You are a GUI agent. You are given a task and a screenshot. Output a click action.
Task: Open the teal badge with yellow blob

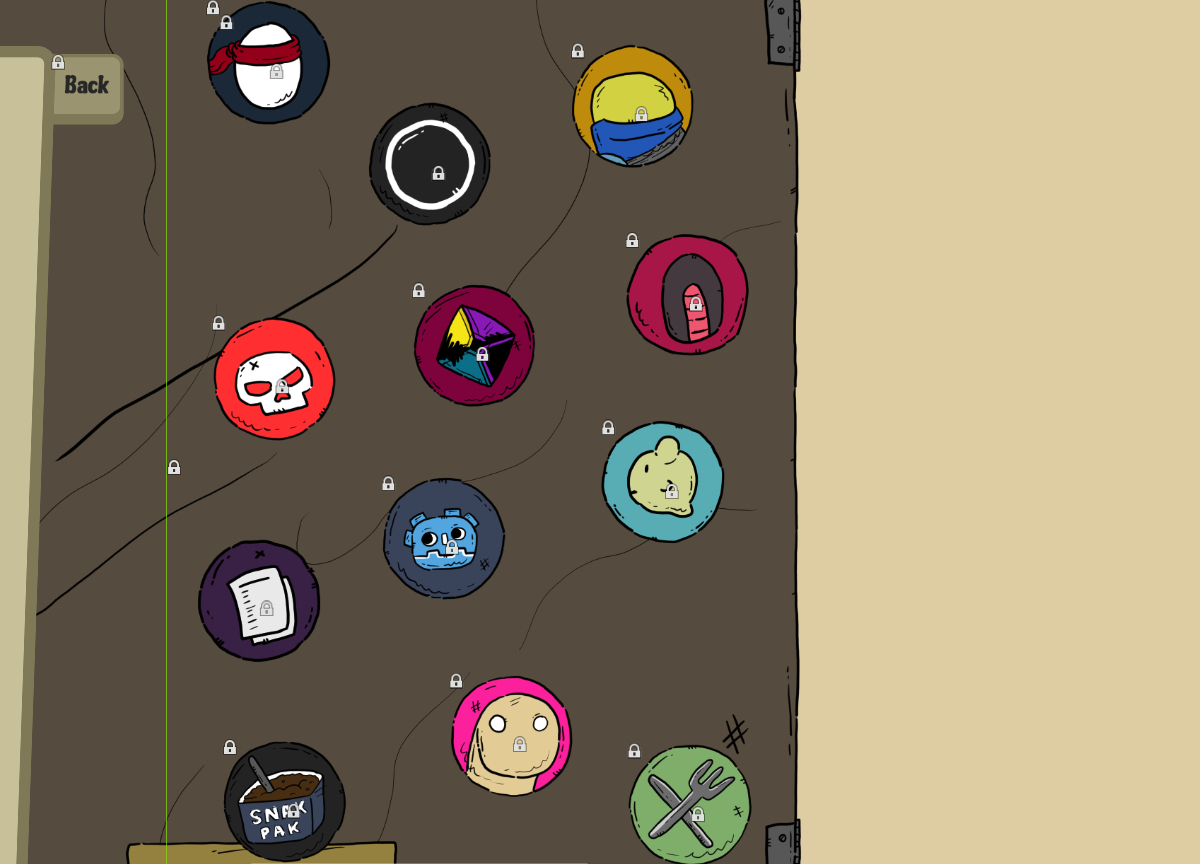pyautogui.click(x=663, y=482)
